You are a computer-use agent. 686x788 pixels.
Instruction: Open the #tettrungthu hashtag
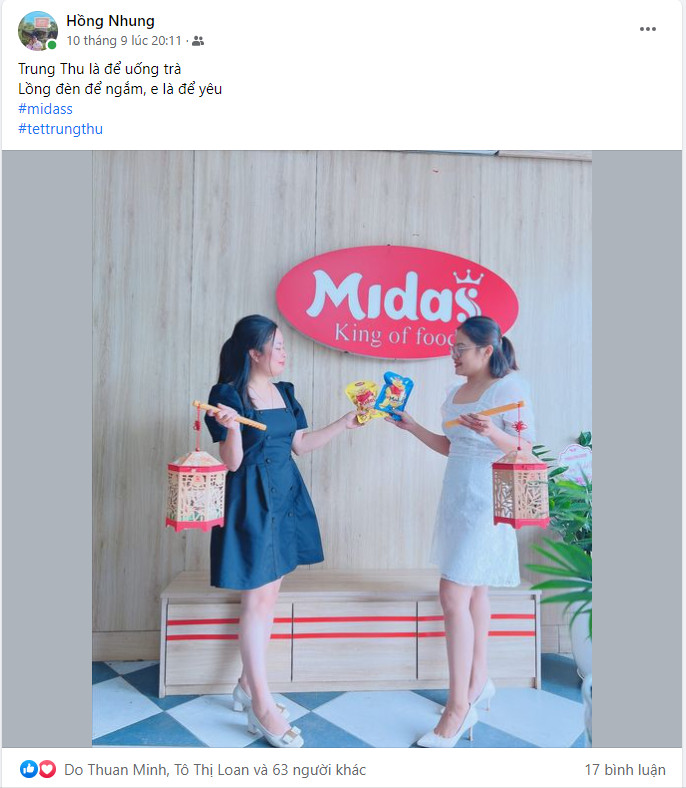[60, 129]
